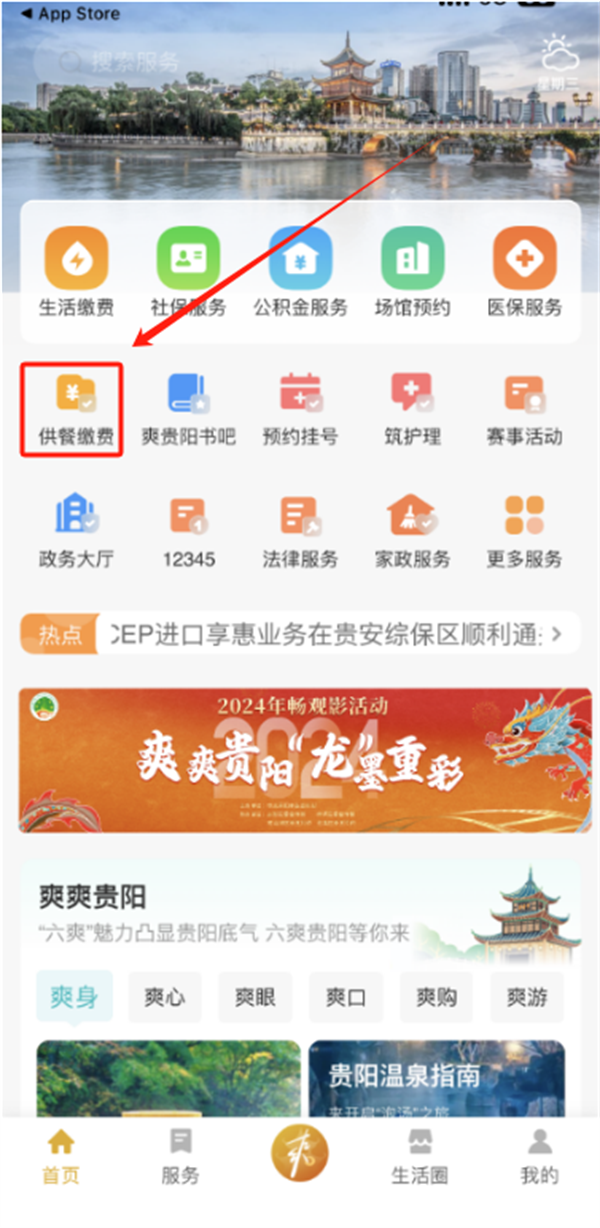Open 预约挂号

tap(300, 409)
